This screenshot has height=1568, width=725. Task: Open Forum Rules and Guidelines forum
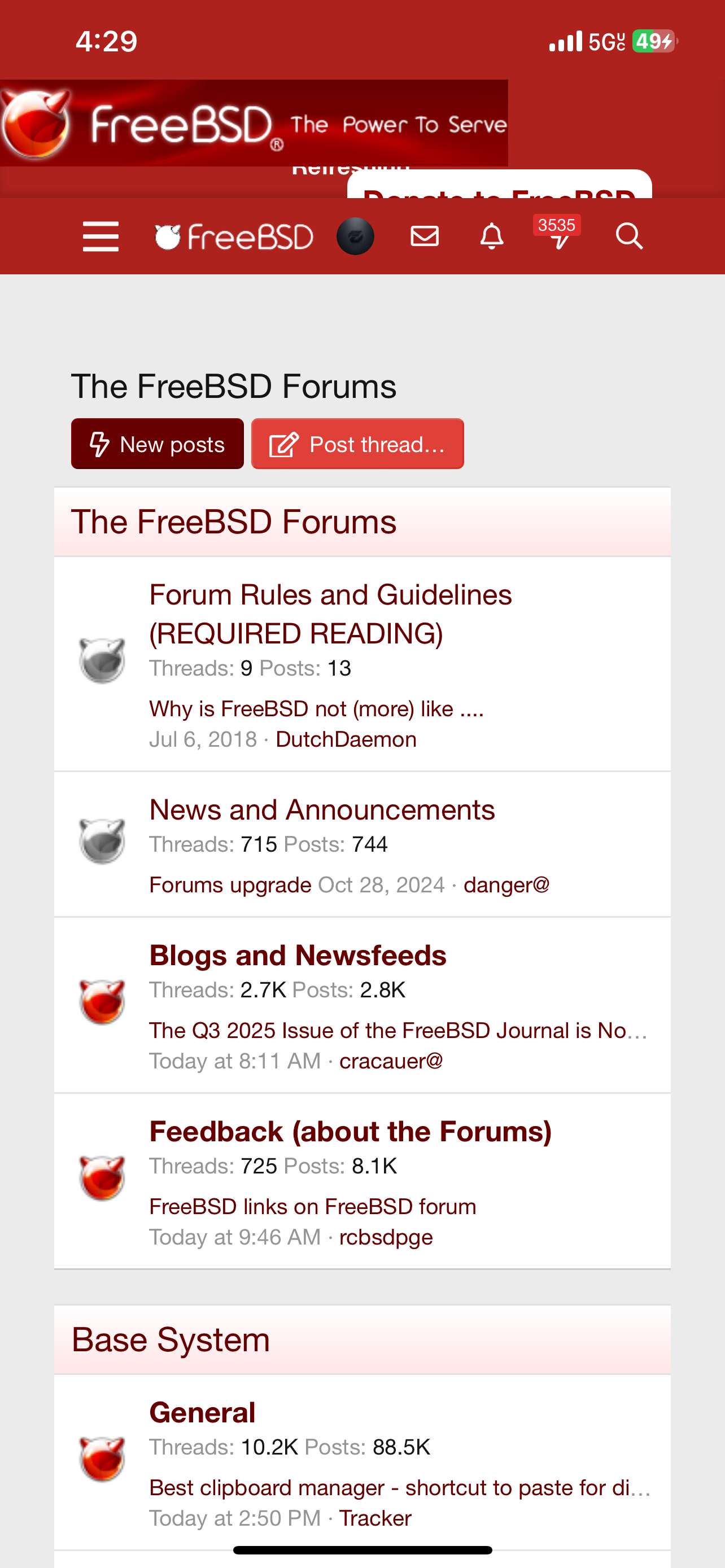point(330,614)
